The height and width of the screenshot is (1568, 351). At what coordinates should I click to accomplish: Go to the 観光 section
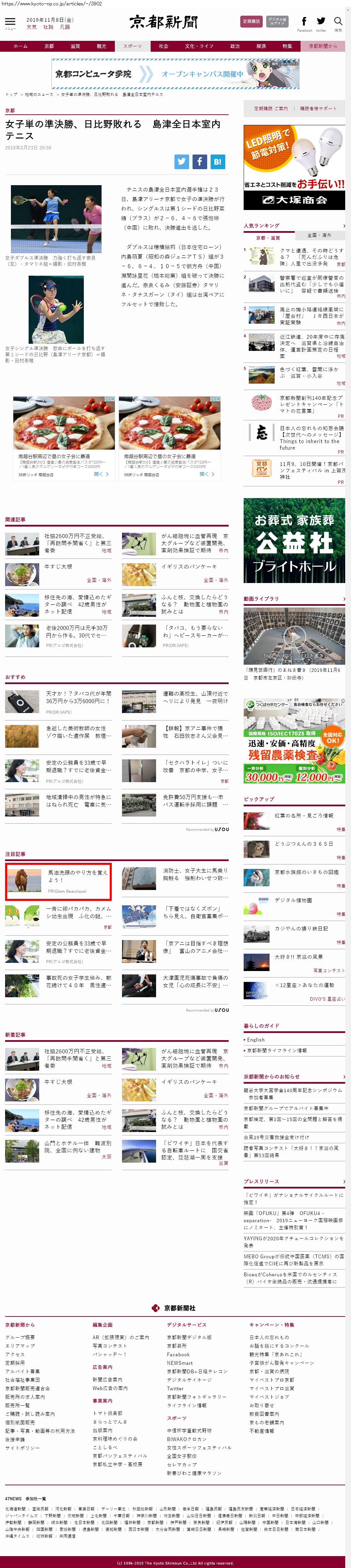click(x=101, y=46)
